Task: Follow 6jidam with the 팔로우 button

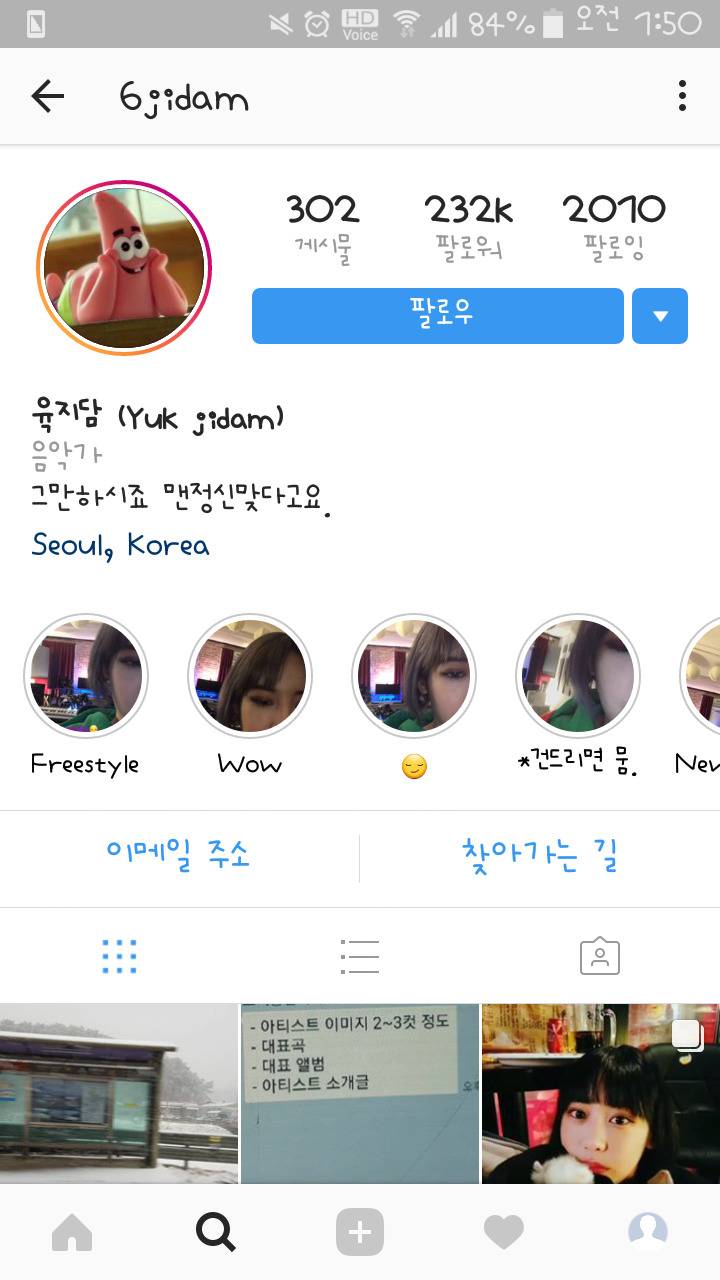Action: (438, 316)
